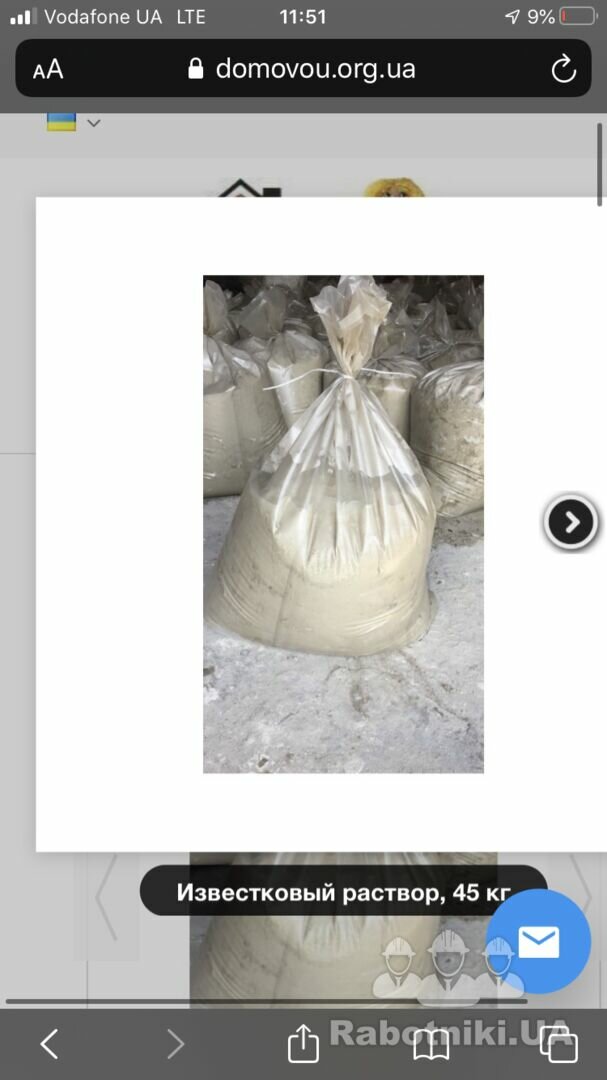Image resolution: width=607 pixels, height=1080 pixels.
Task: Open the Safari bookmarks
Action: click(431, 1045)
